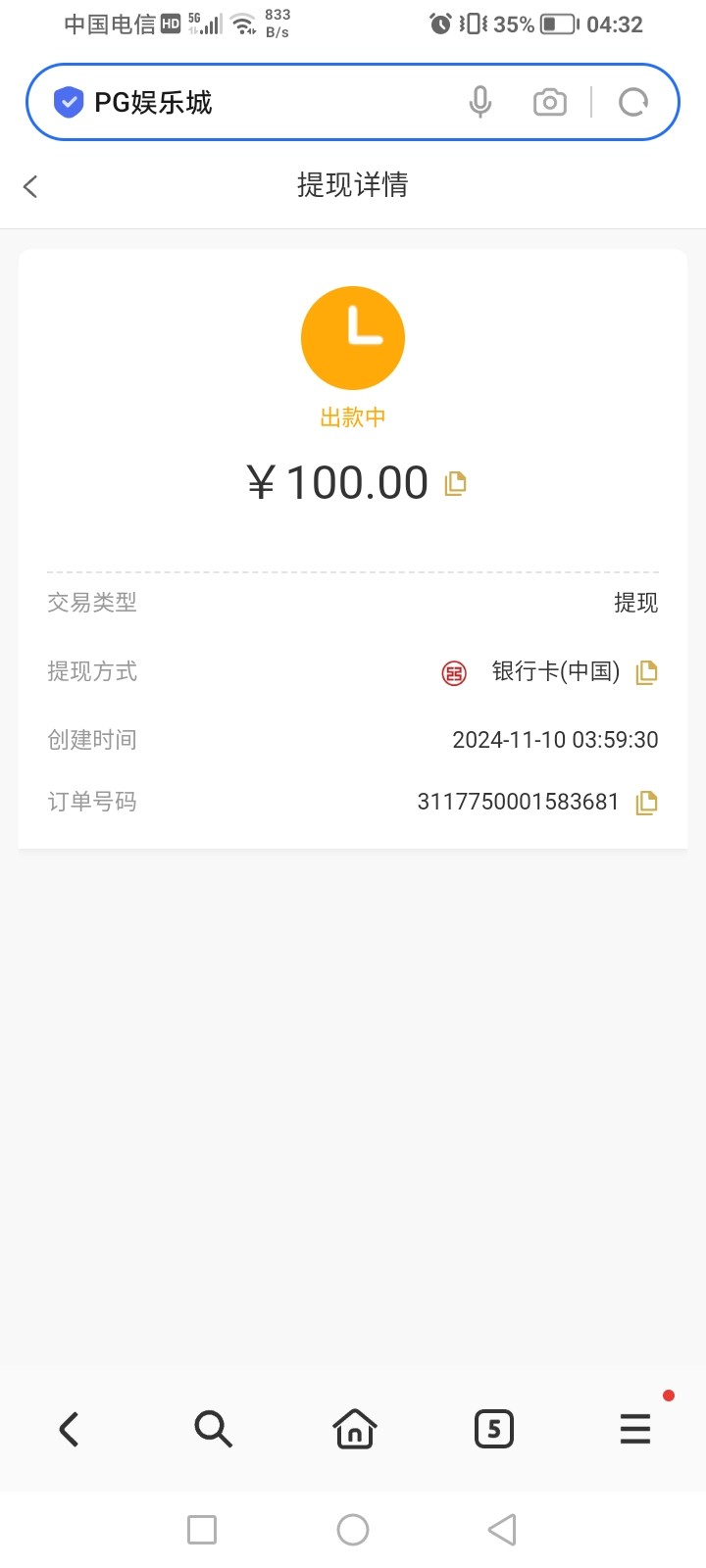Copy the 银行卡(中国) withdrawal method
The height and width of the screenshot is (1568, 706).
point(646,672)
